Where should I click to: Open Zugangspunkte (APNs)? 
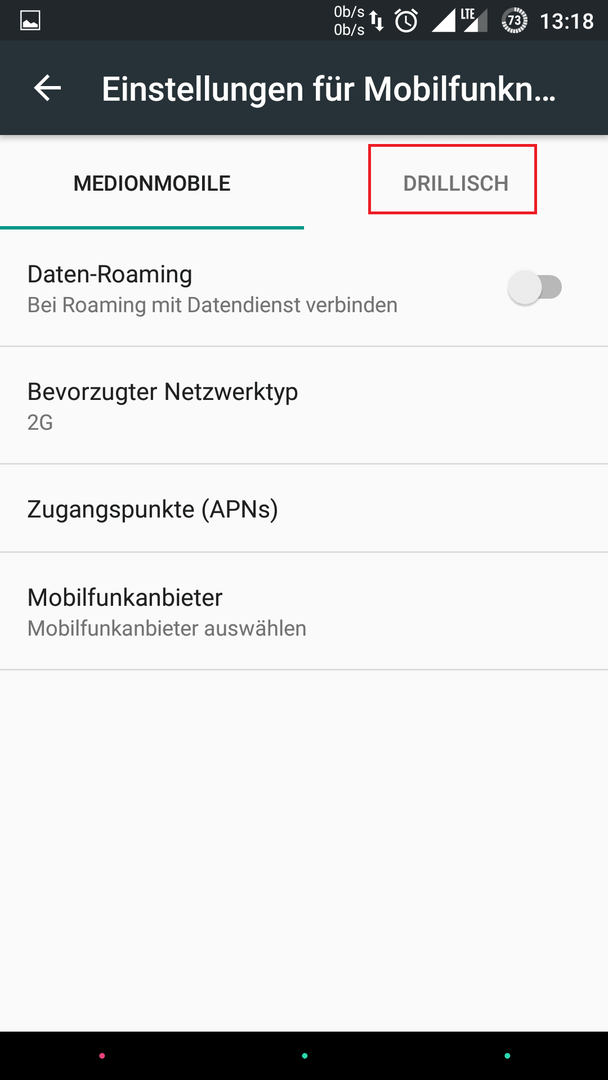[x=304, y=508]
